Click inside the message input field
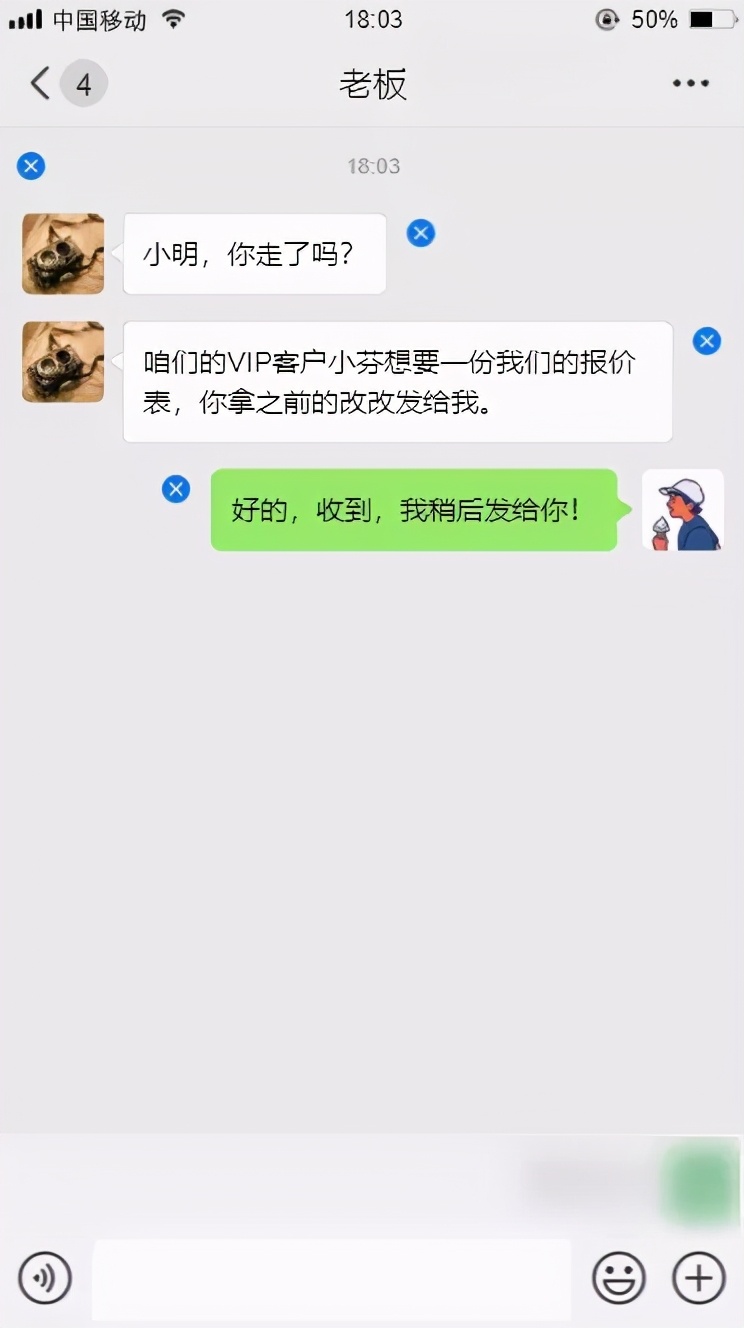Image resolution: width=744 pixels, height=1328 pixels. [330, 1278]
